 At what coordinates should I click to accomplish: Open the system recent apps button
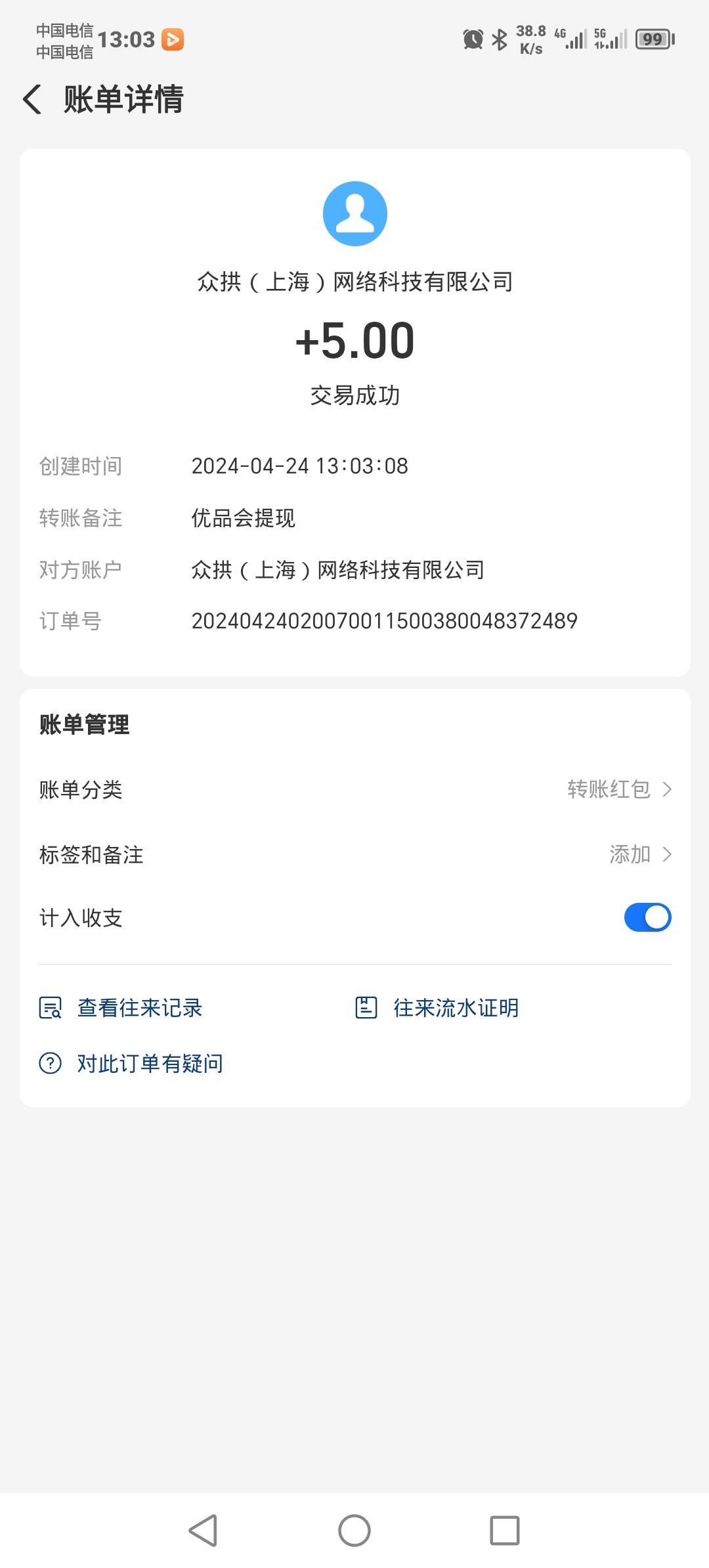pyautogui.click(x=505, y=1531)
